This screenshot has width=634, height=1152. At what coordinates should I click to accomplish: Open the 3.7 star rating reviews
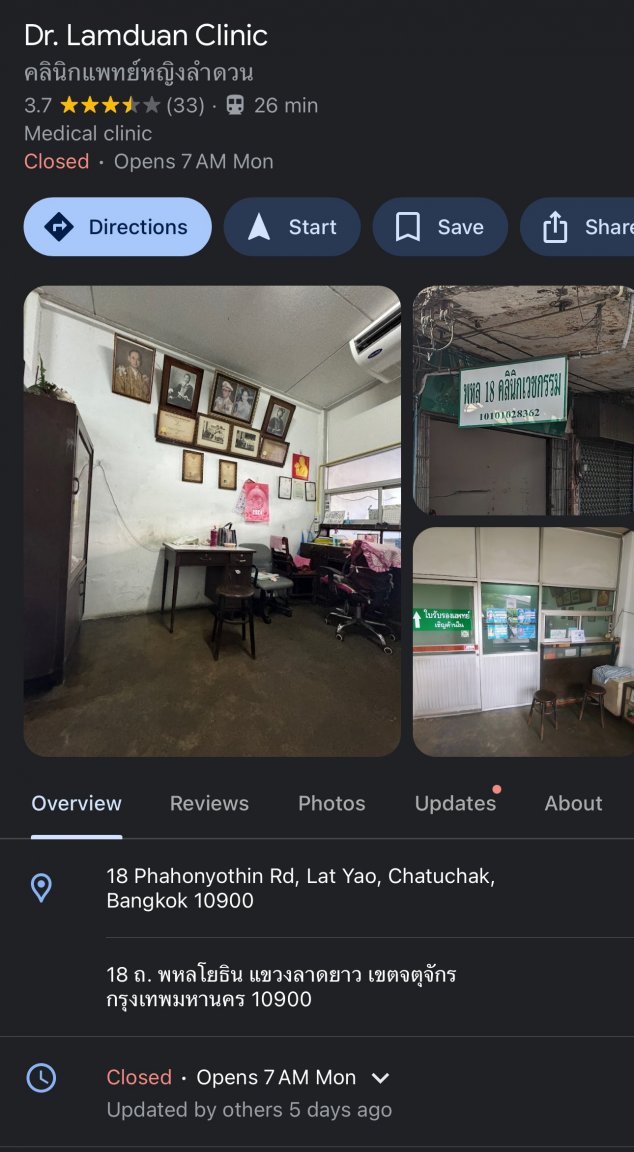[114, 105]
